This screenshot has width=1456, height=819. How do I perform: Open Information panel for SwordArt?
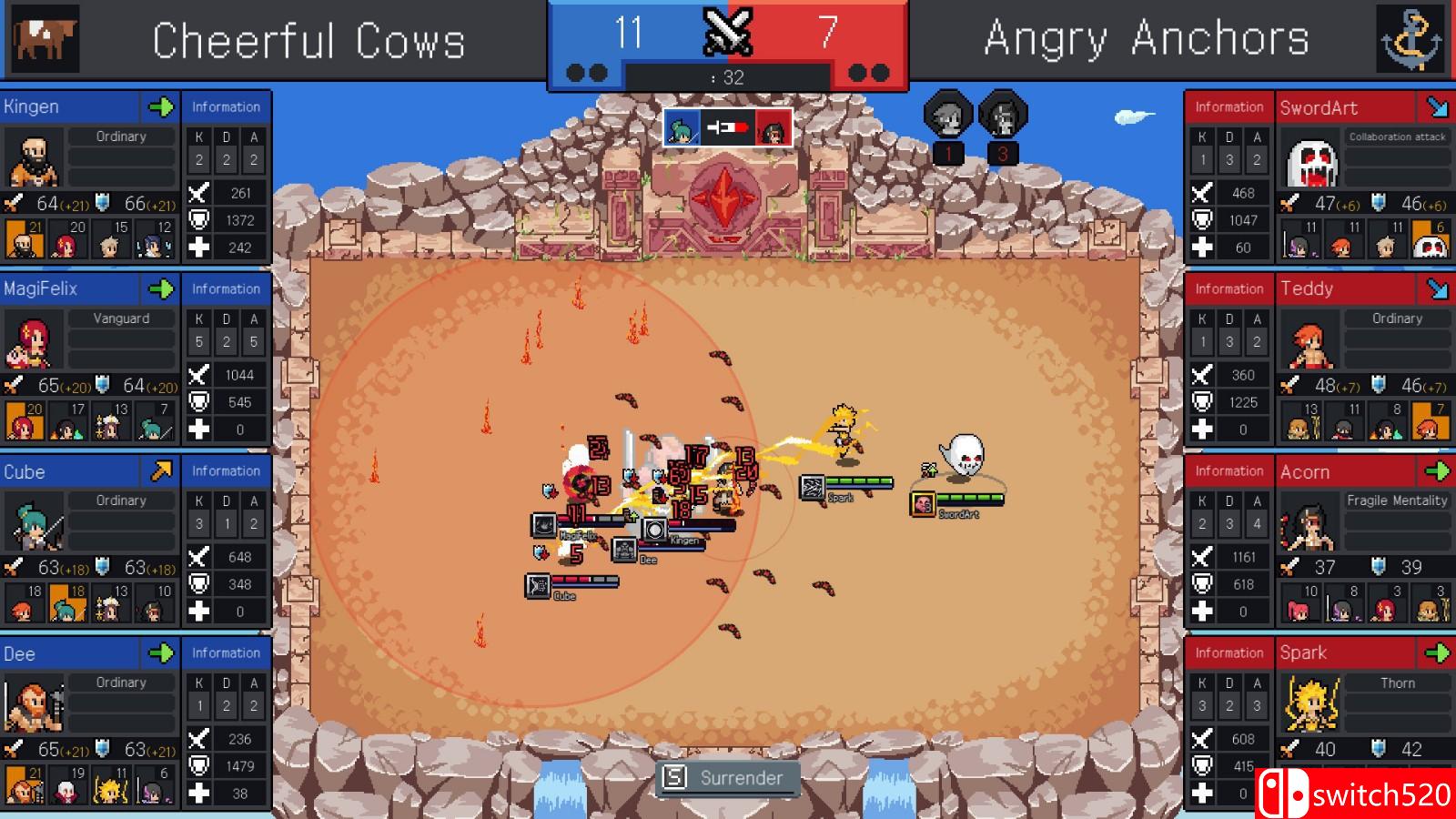[x=1228, y=107]
